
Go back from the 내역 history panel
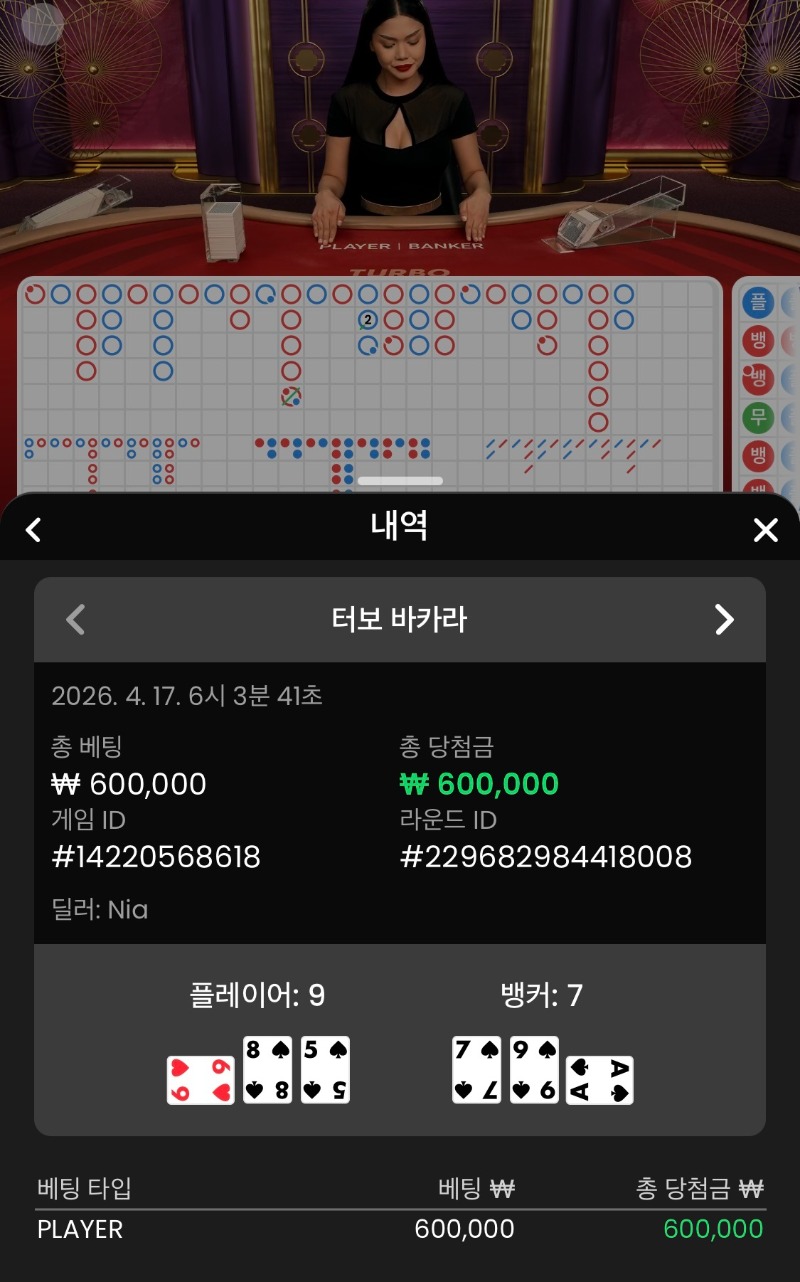(34, 530)
